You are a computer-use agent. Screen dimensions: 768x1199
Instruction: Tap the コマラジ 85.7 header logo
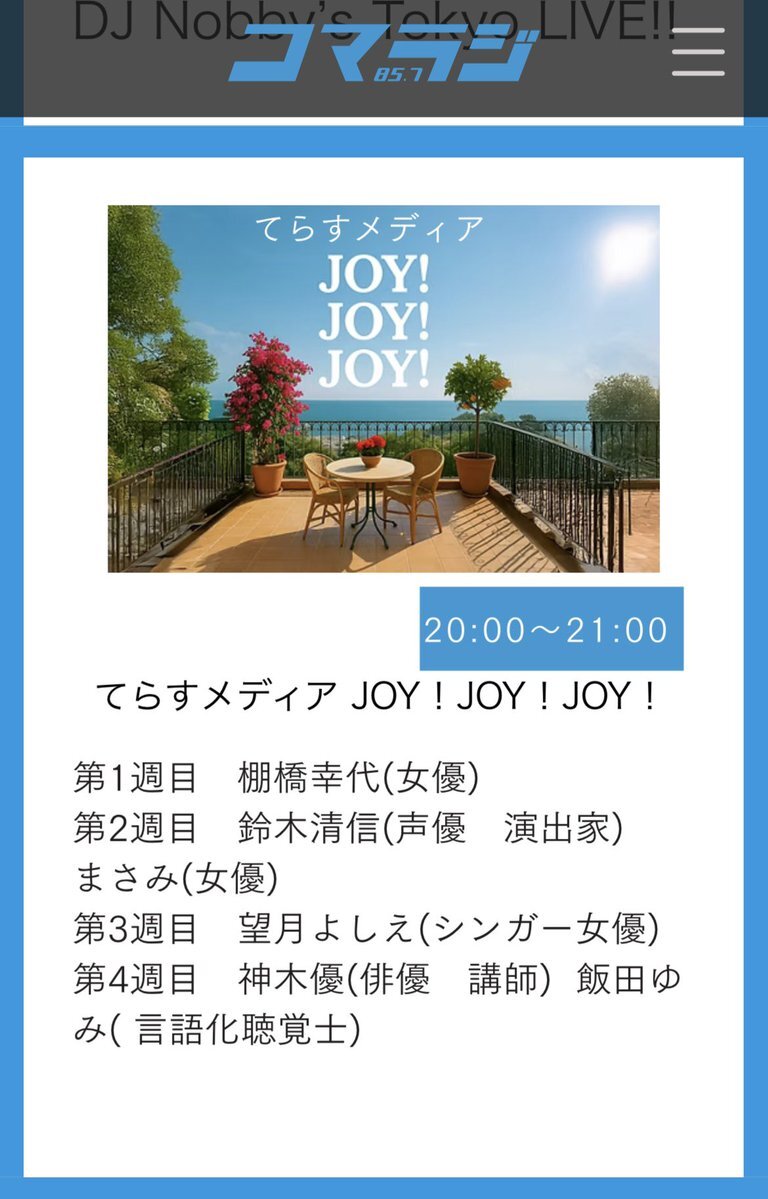pyautogui.click(x=383, y=56)
